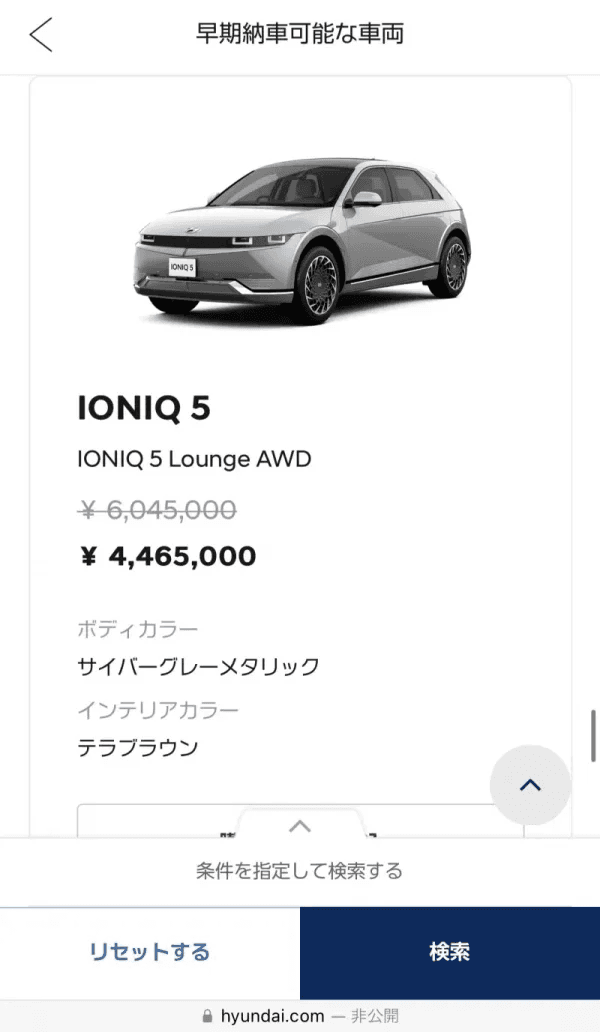The image size is (600, 1032).
Task: Tap リセットする to reset filters
Action: (150, 951)
